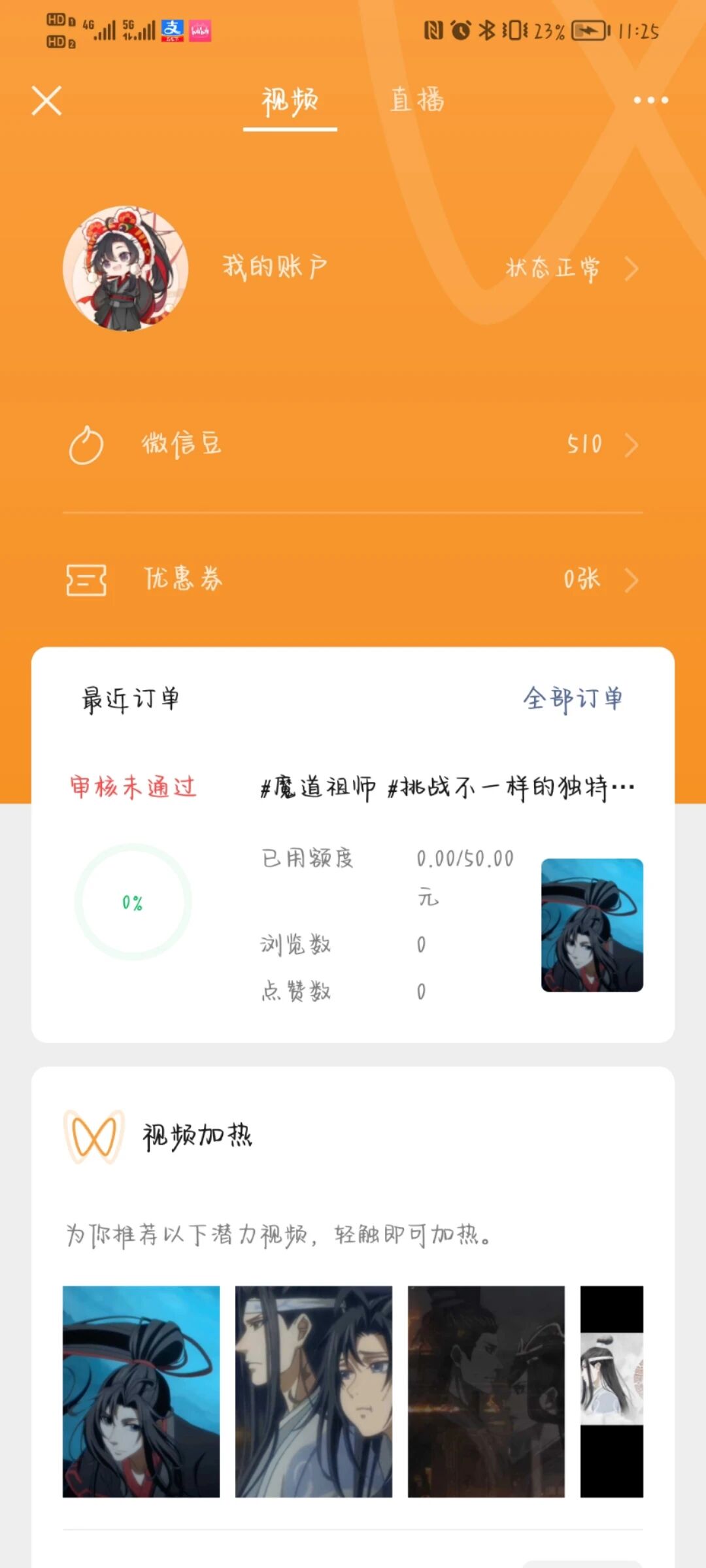This screenshot has height=1568, width=706.
Task: Select the 视频 tab
Action: click(x=290, y=102)
